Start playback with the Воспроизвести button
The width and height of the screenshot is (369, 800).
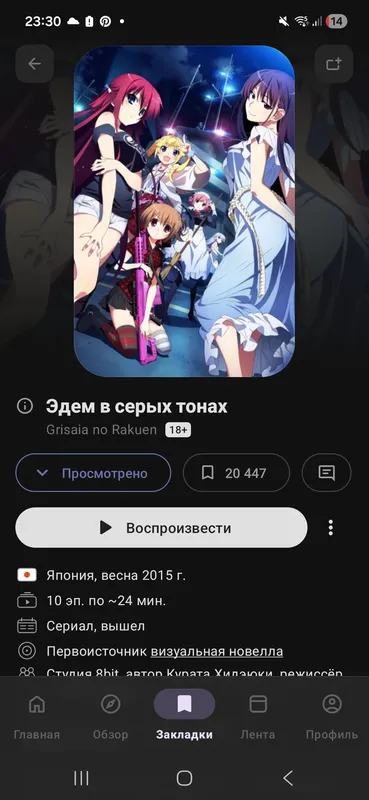click(x=161, y=528)
